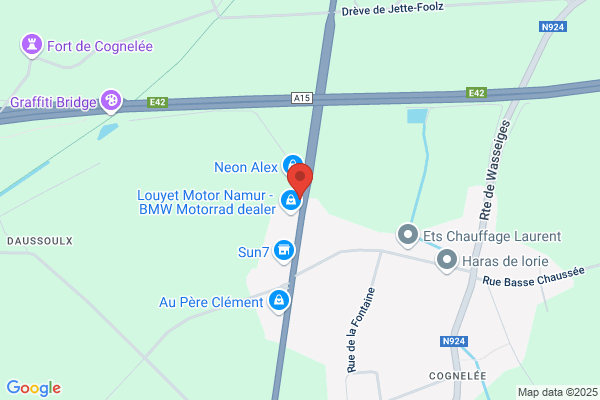Tap the Neon Alex shop pin

click(292, 165)
